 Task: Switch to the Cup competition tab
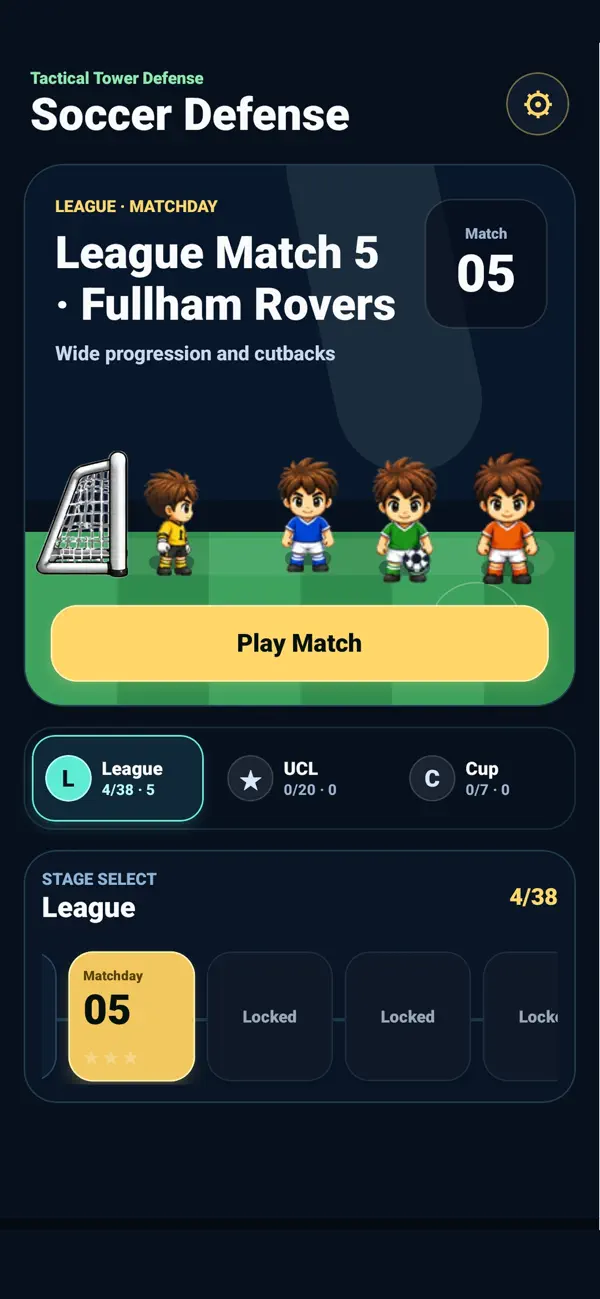click(482, 779)
